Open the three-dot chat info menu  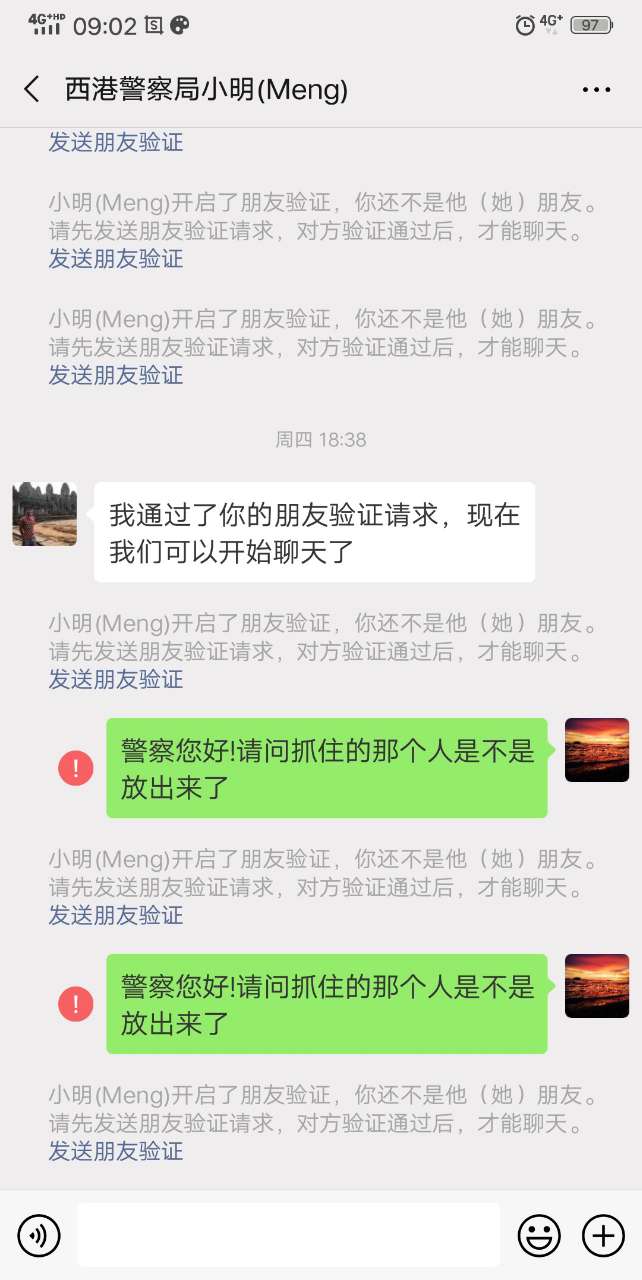pos(596,90)
